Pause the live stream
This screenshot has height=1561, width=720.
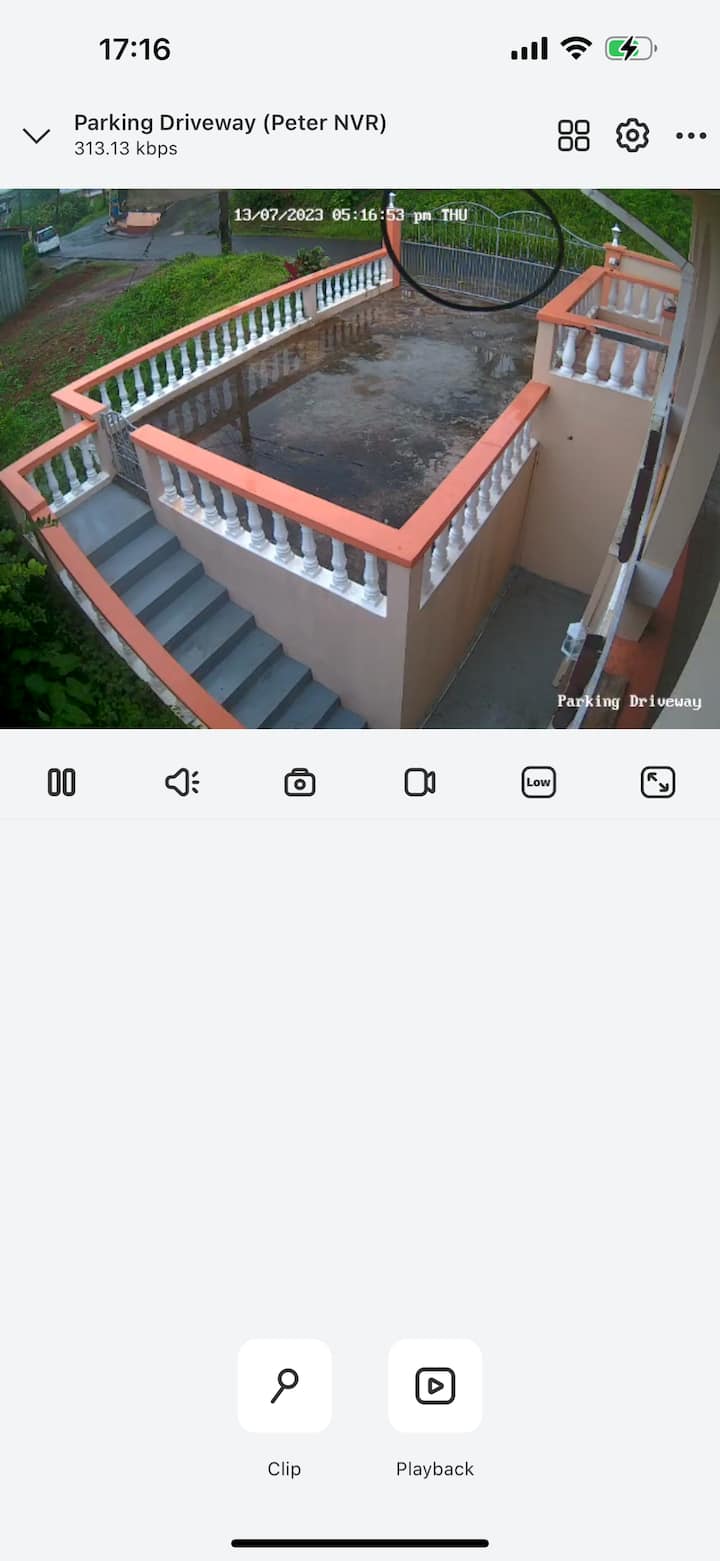[x=62, y=782]
